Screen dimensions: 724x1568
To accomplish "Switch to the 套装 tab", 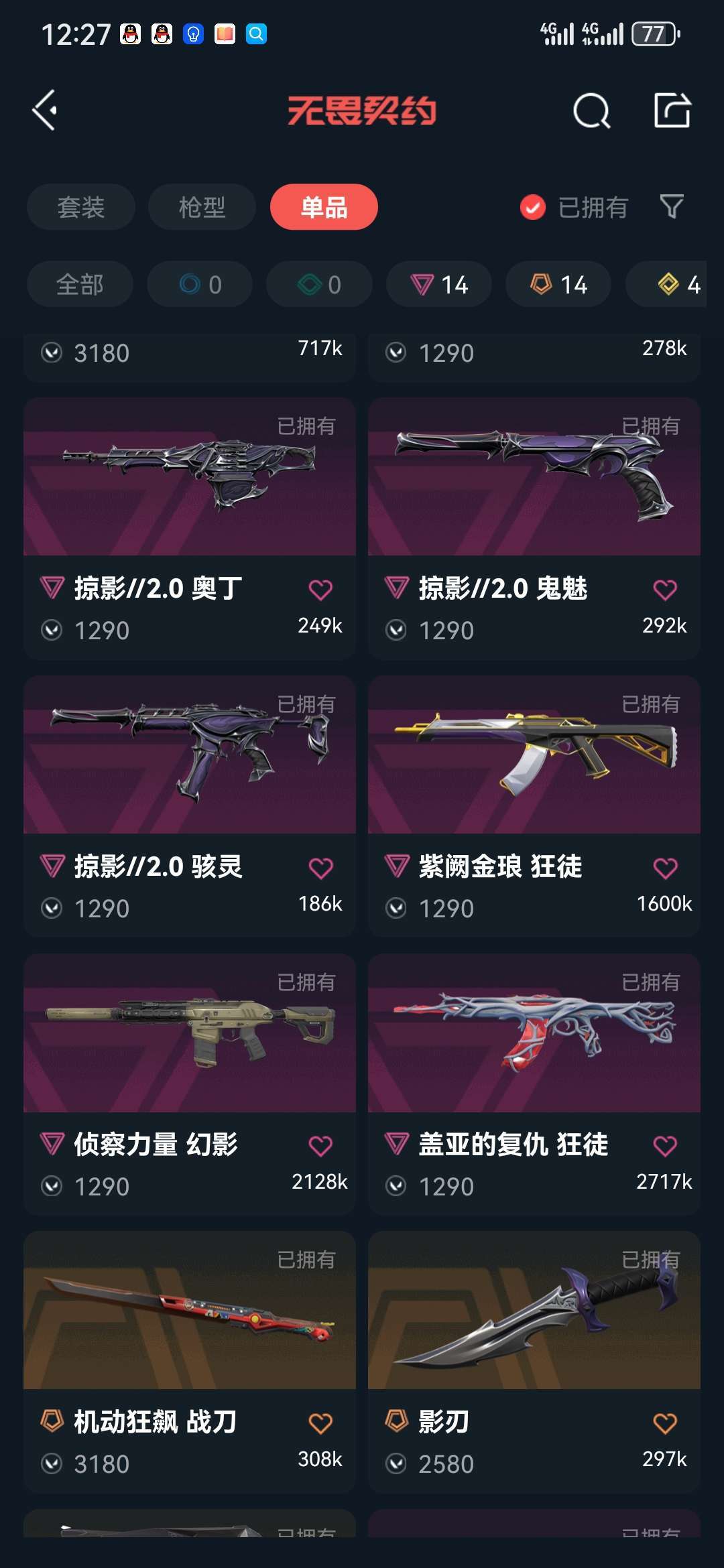I will (x=81, y=207).
